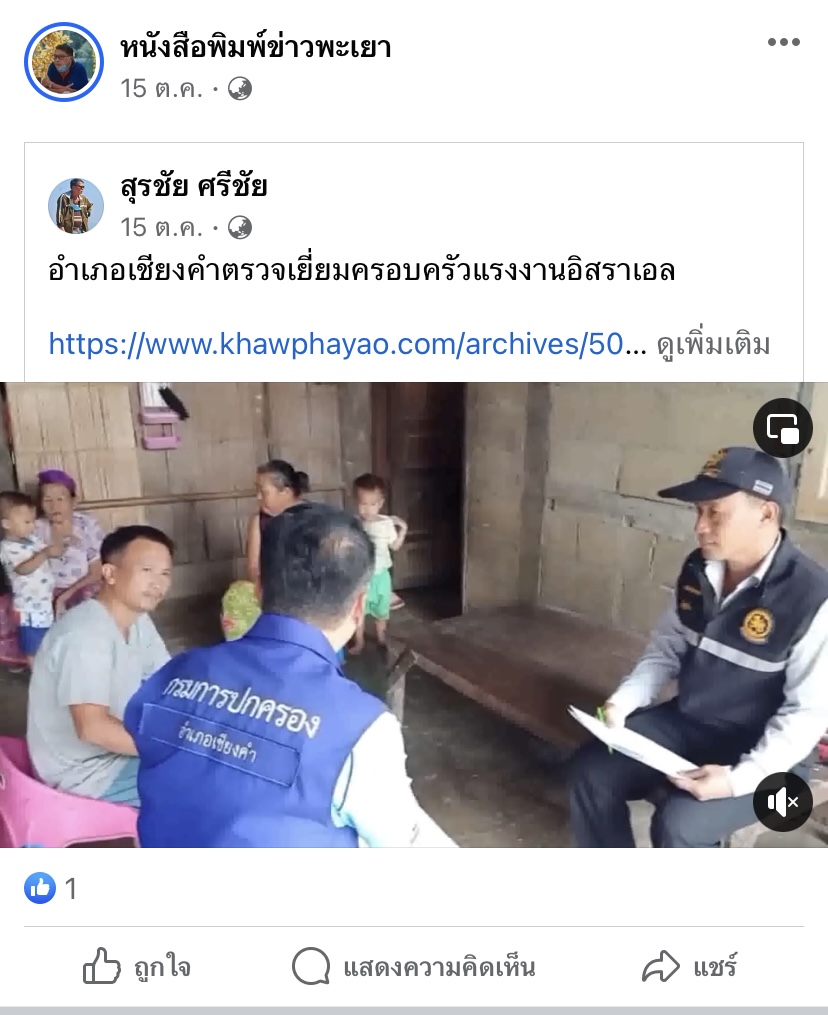Image resolution: width=828 pixels, height=1015 pixels.
Task: Unmute the video sound
Action: point(782,801)
